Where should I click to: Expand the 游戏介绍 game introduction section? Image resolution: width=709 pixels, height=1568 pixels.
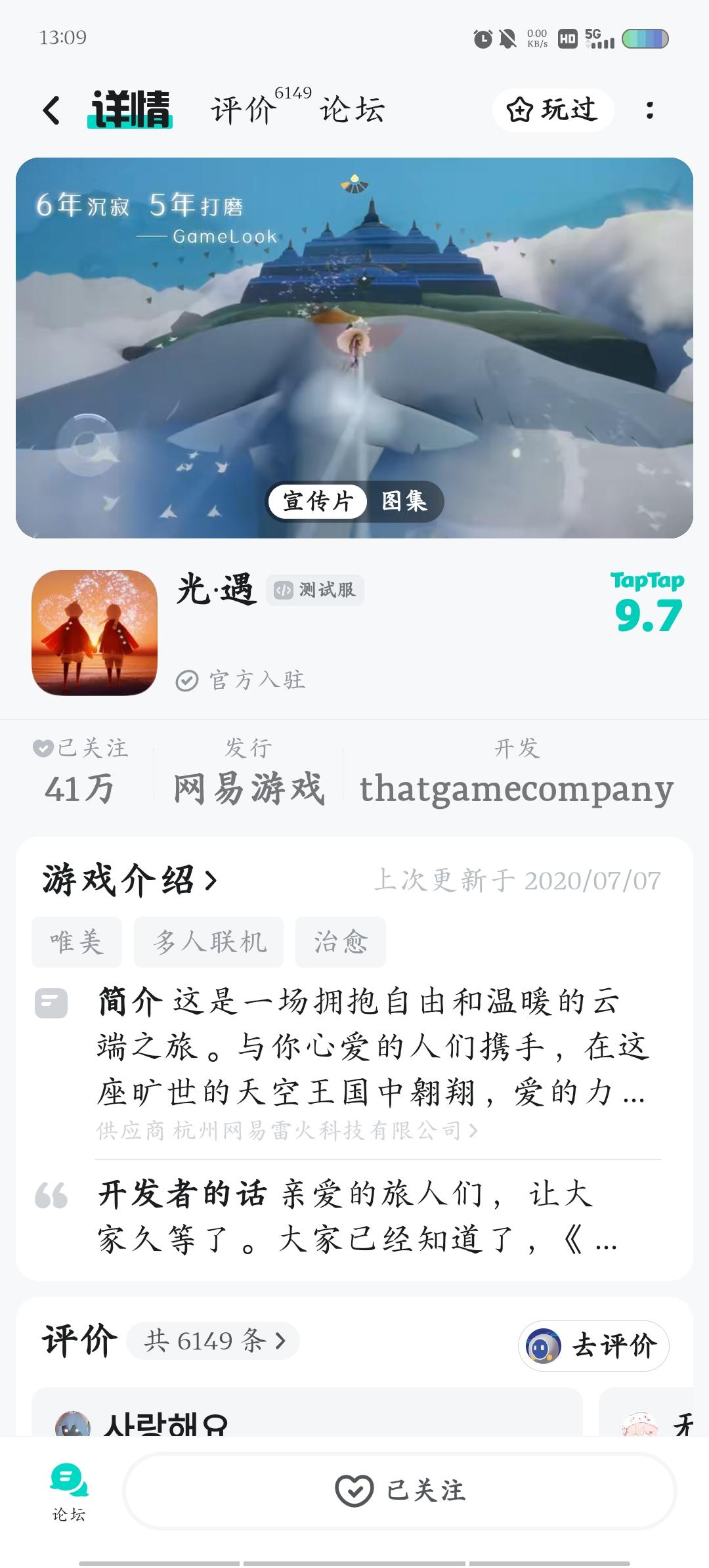point(129,880)
